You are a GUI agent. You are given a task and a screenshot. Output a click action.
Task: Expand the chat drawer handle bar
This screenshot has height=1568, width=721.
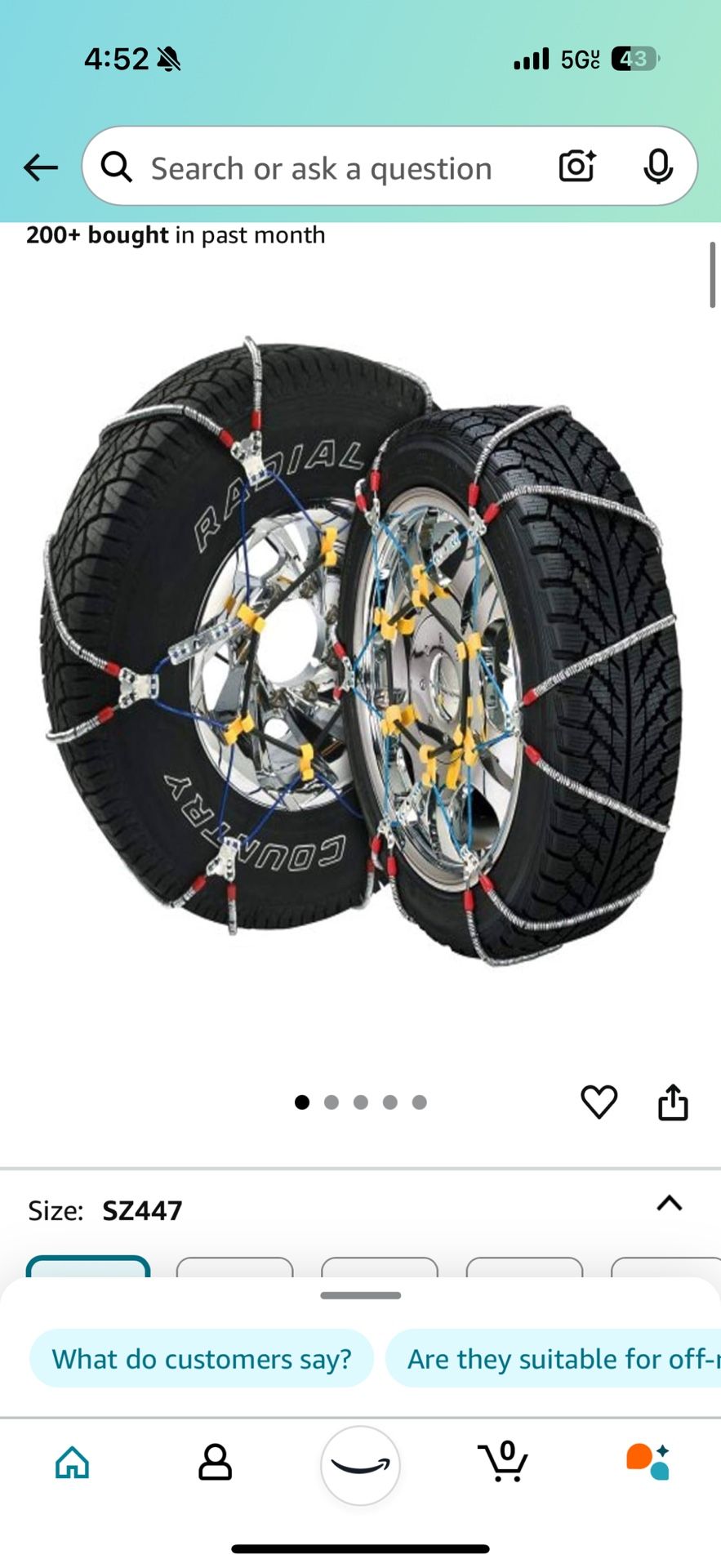(x=360, y=1294)
